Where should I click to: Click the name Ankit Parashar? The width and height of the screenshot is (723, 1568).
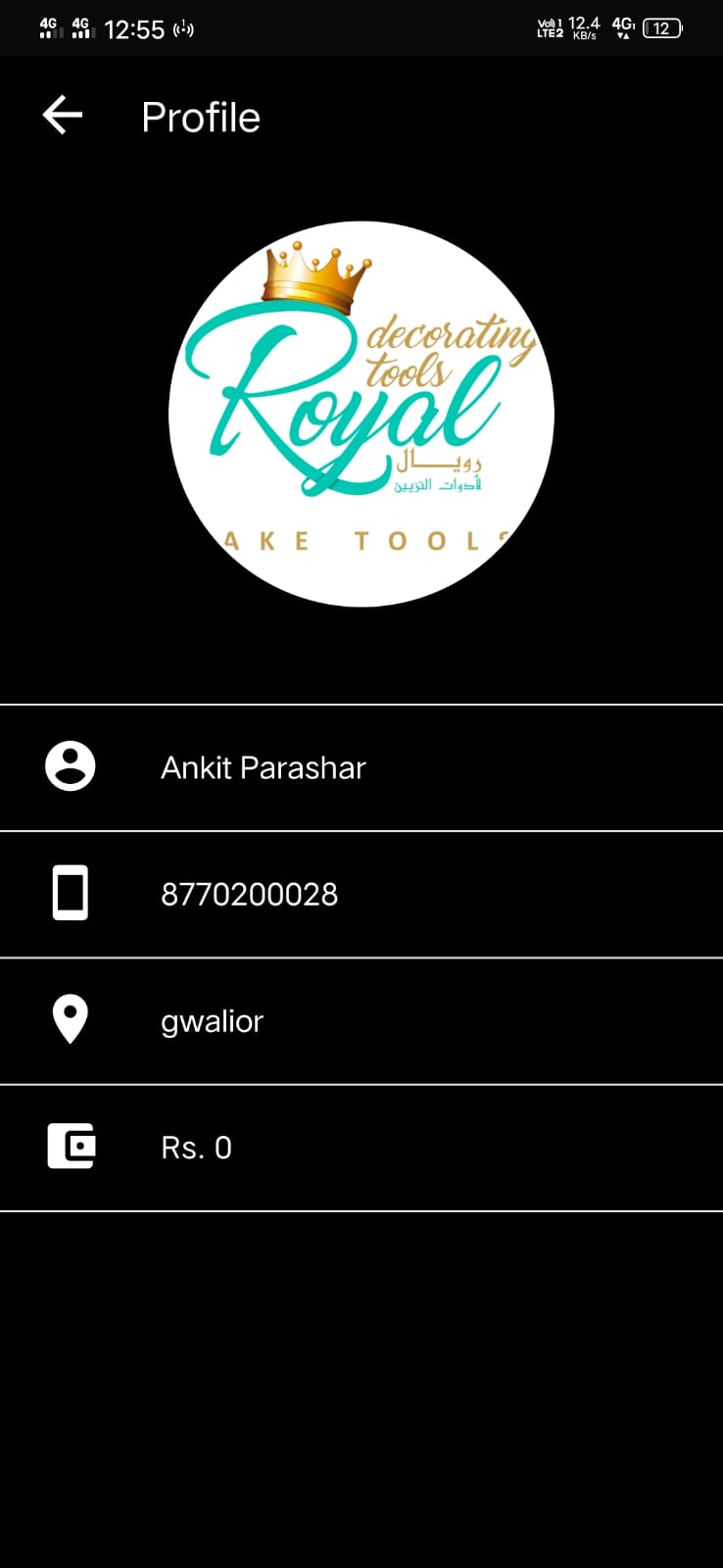[x=263, y=767]
